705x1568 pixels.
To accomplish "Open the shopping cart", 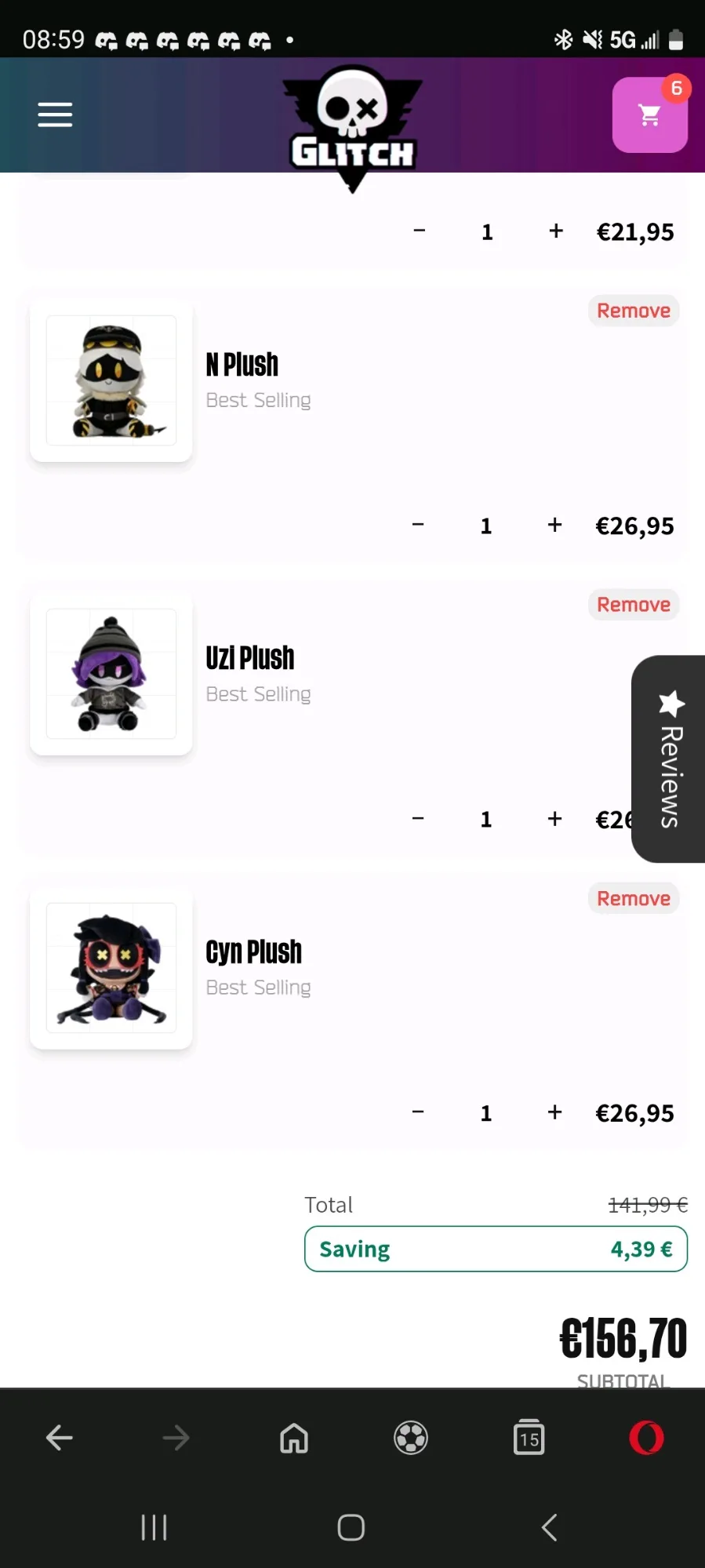I will point(649,115).
